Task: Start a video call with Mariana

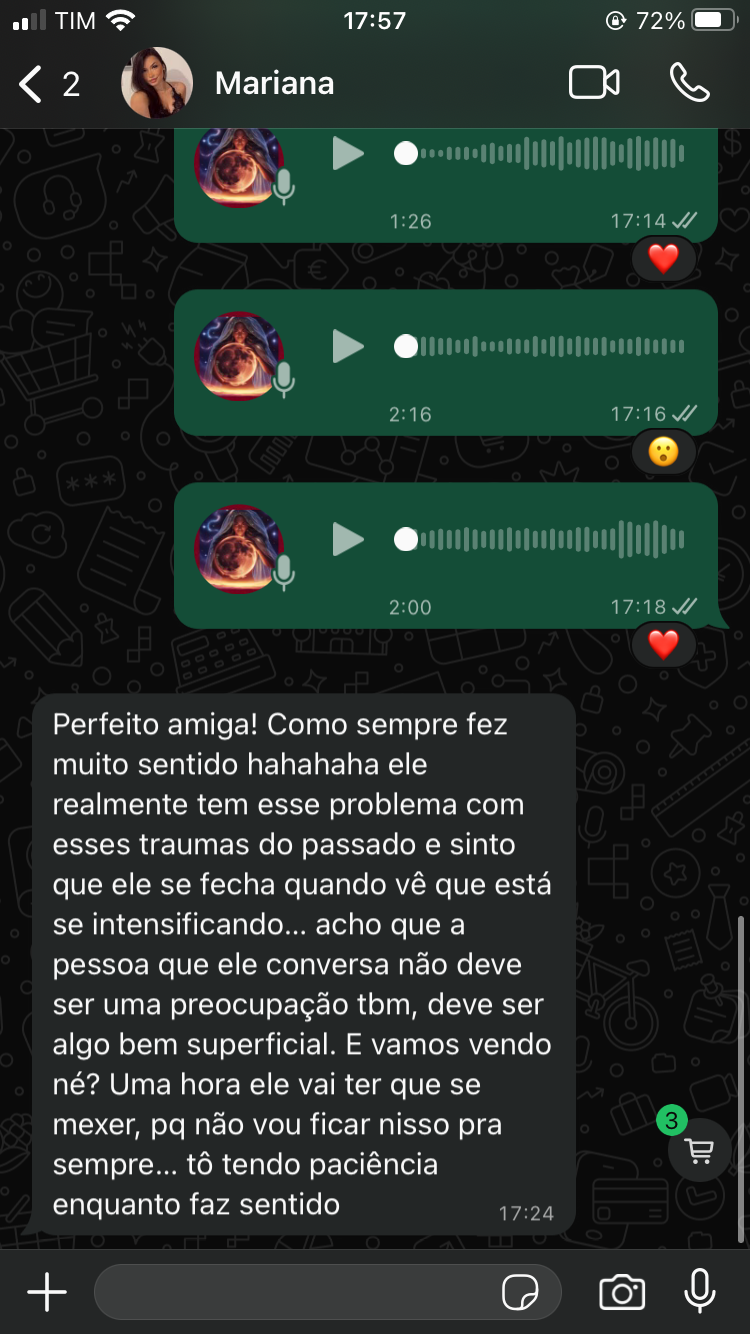Action: pyautogui.click(x=594, y=83)
